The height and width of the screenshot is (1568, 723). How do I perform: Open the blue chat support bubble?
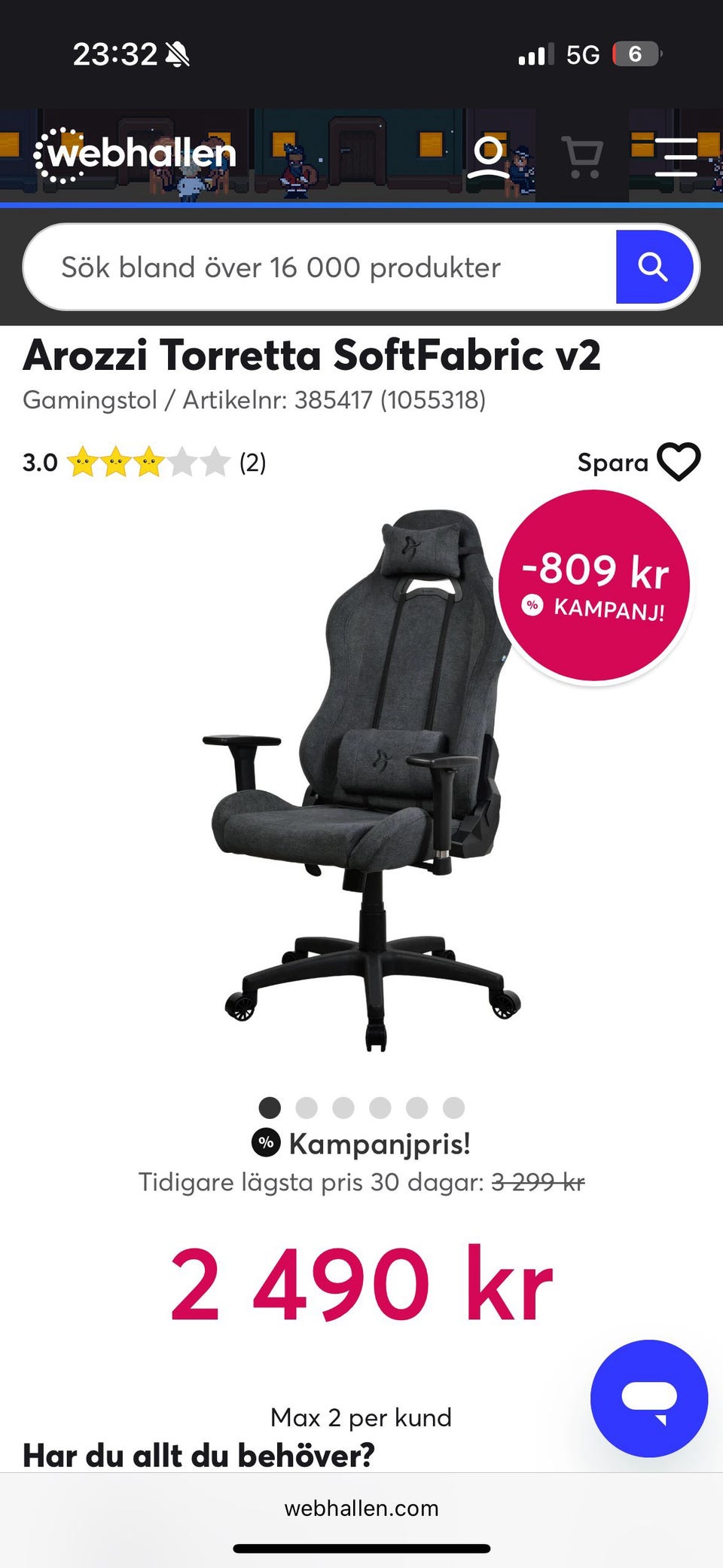649,1398
